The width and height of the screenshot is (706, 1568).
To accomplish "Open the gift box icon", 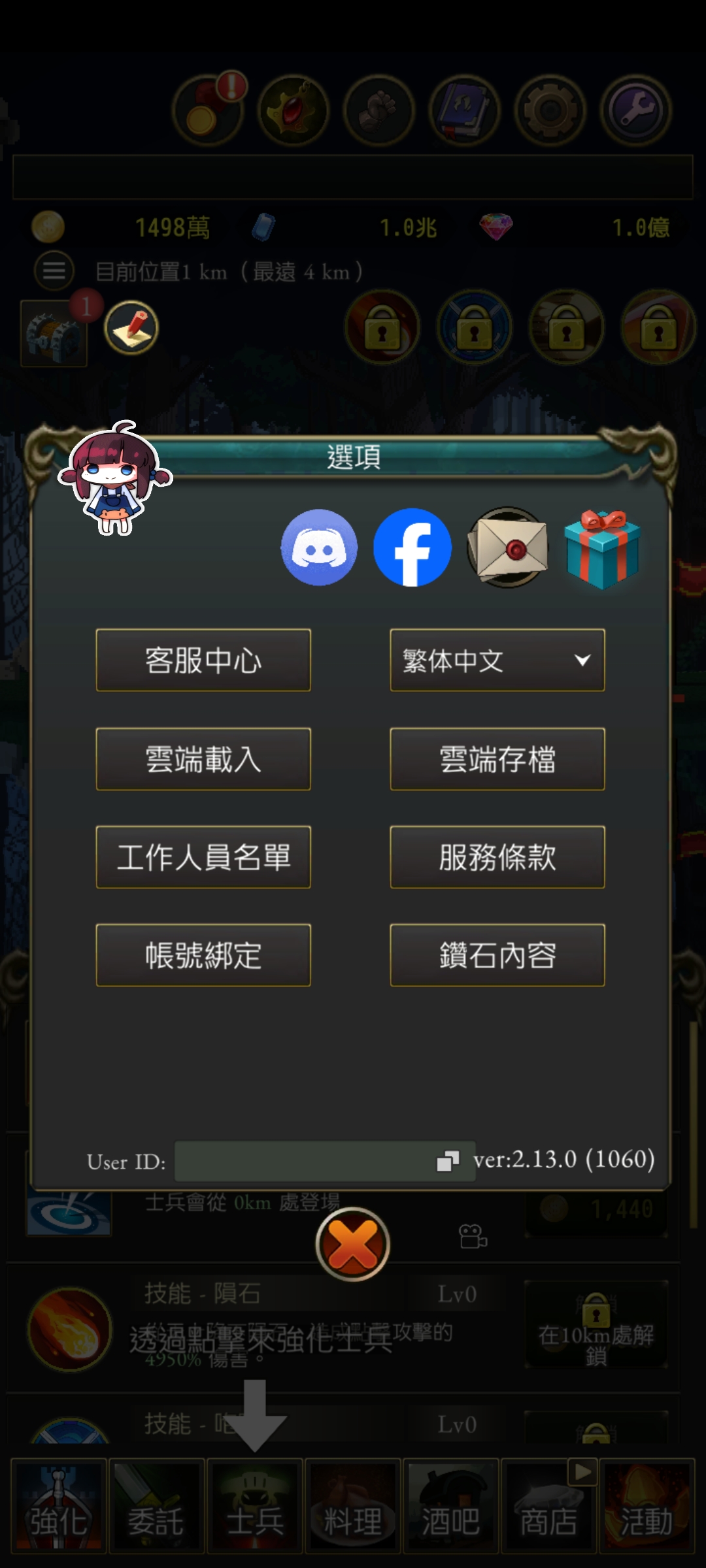I will [x=602, y=549].
